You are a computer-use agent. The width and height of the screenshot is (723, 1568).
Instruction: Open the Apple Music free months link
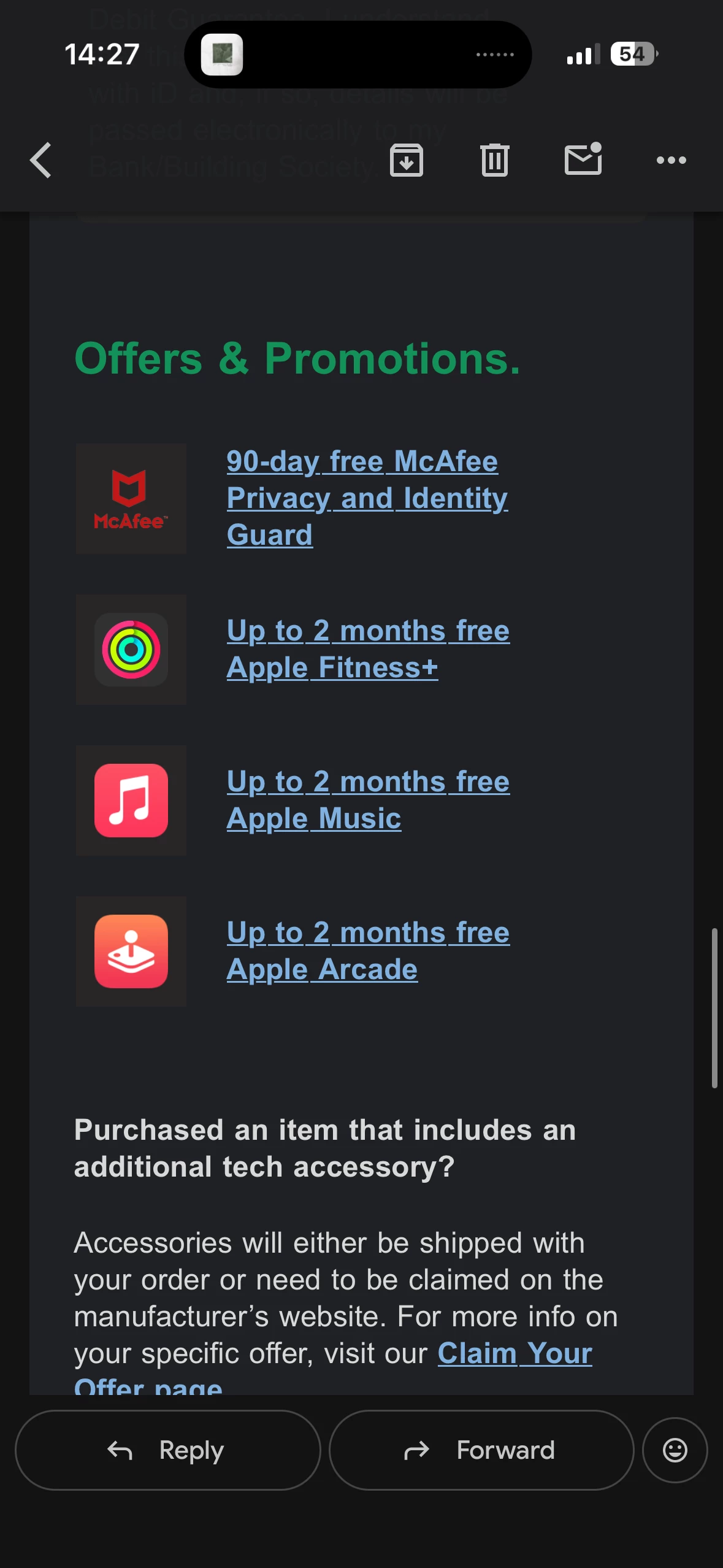(367, 800)
